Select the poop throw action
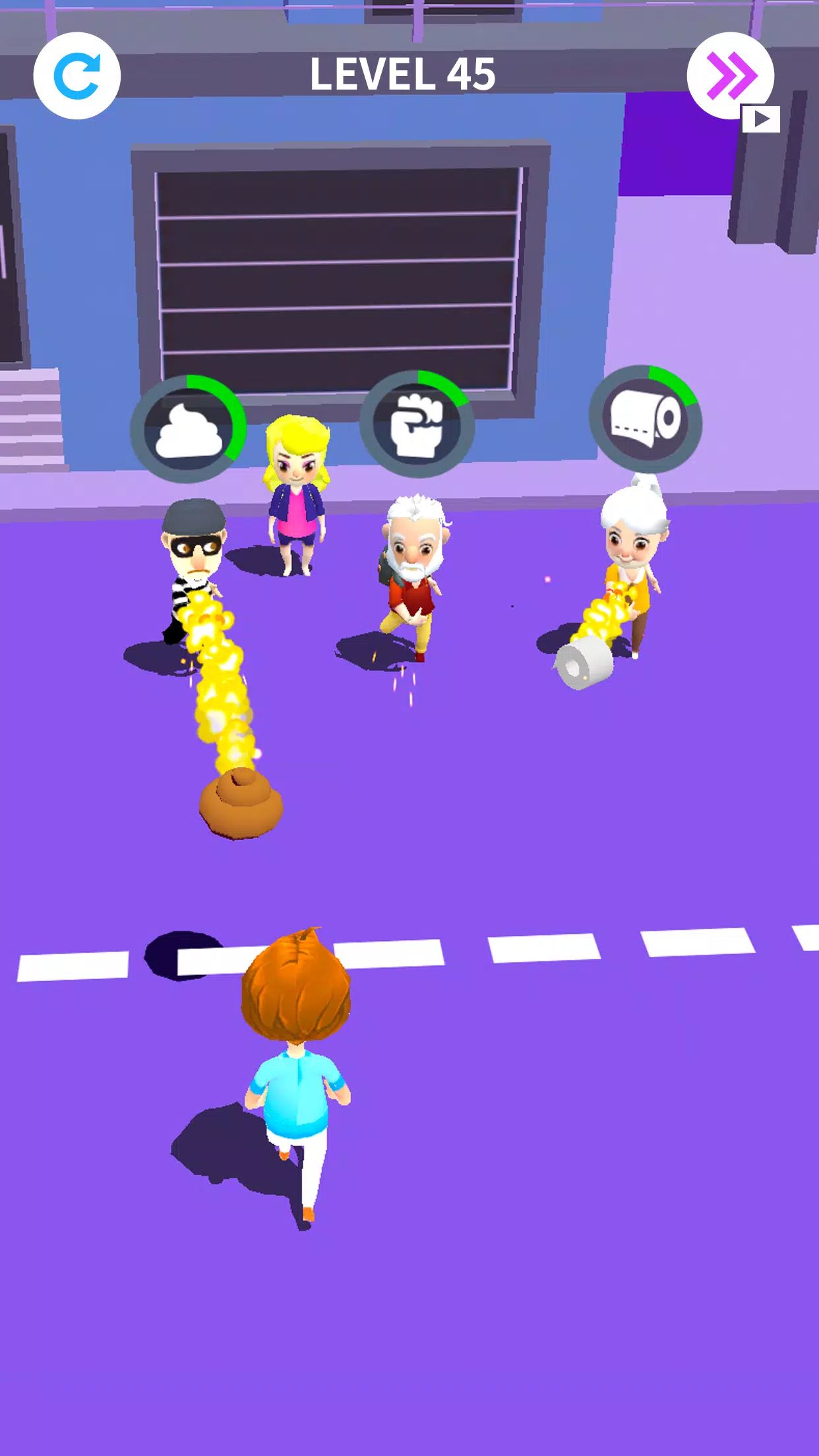 pos(189,429)
